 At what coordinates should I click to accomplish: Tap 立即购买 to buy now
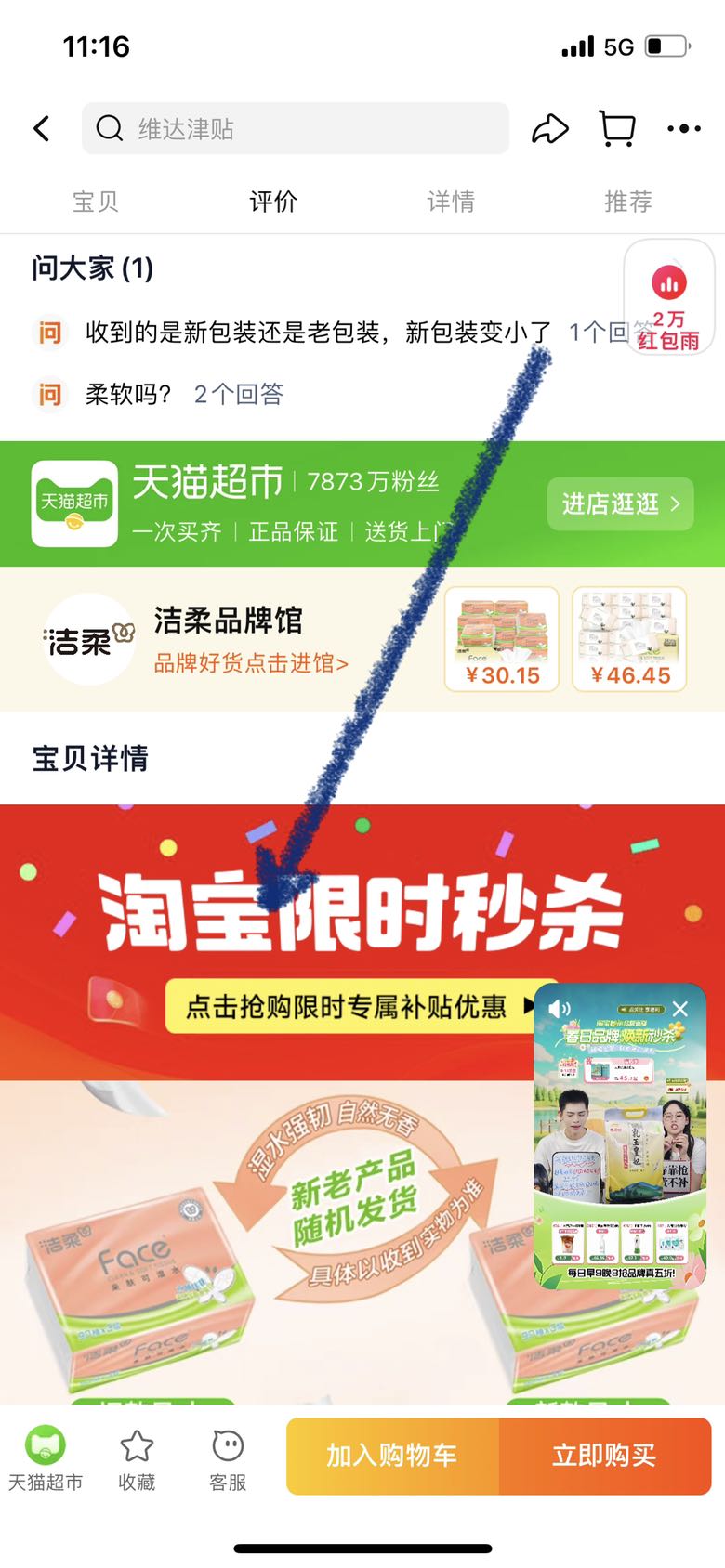(x=604, y=1456)
